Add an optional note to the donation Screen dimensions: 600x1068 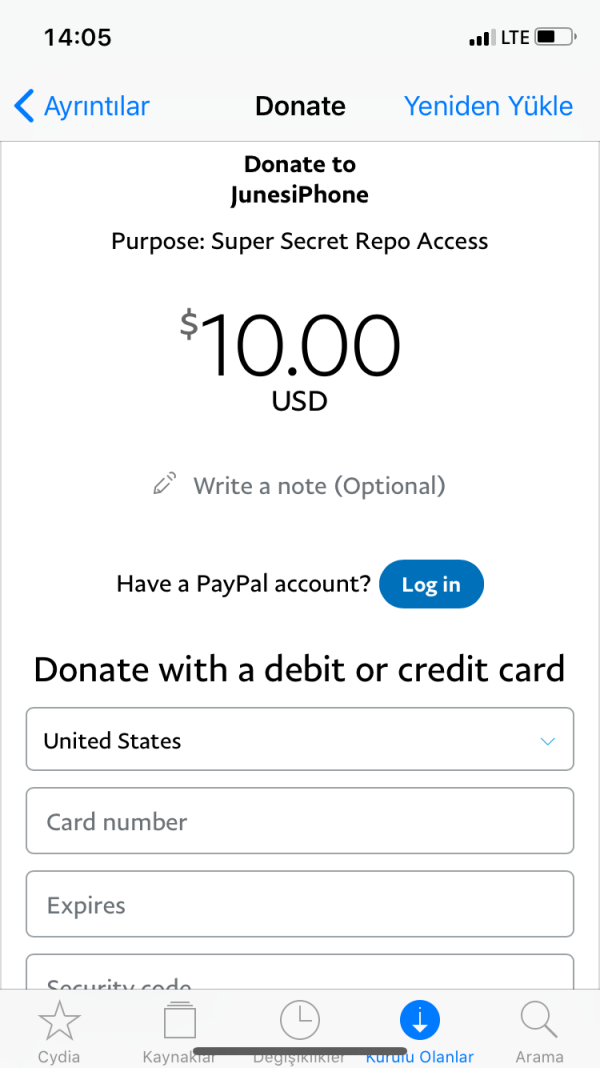coord(300,486)
